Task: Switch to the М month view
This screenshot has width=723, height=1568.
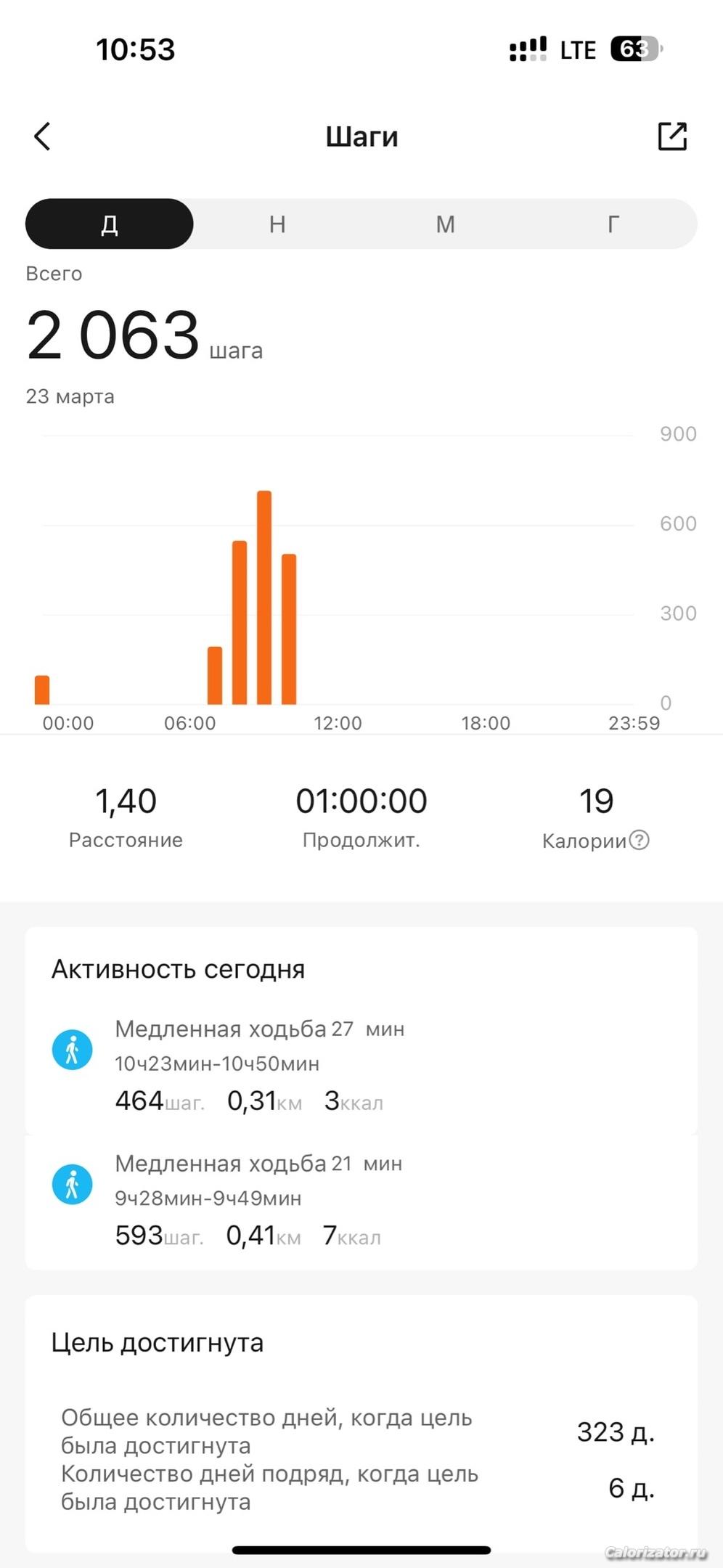Action: (x=445, y=224)
